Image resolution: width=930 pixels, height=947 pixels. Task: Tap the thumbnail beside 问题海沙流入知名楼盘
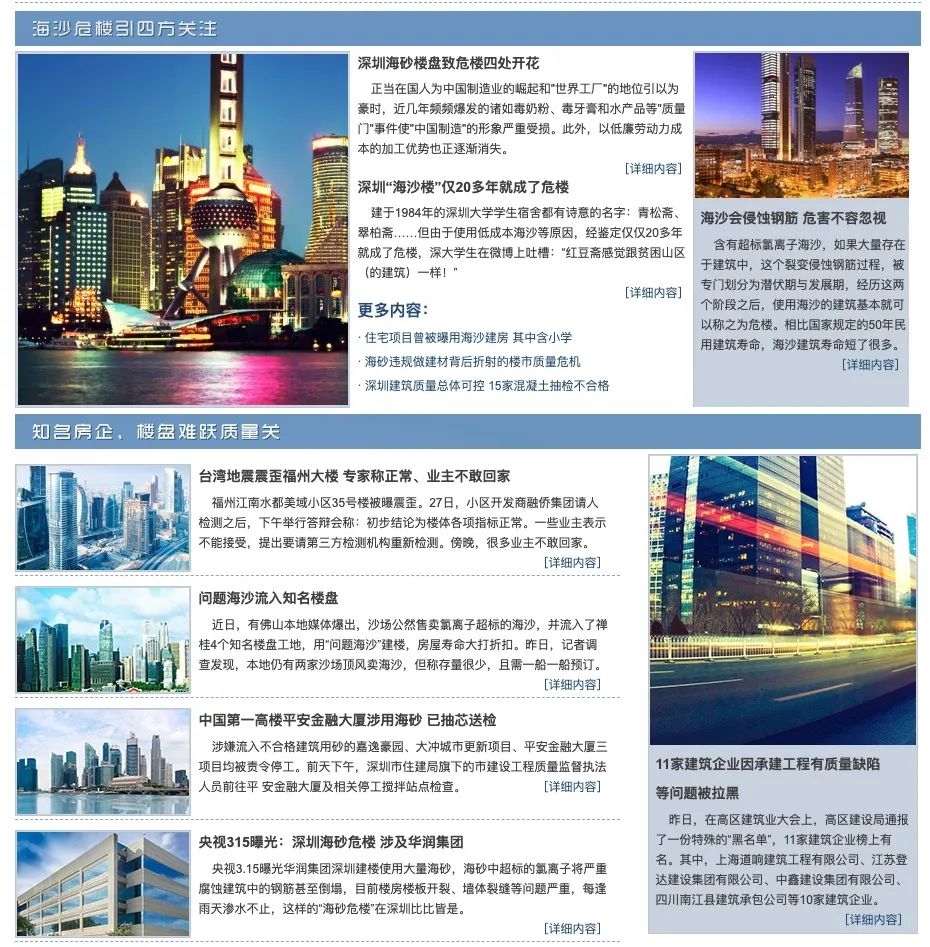pyautogui.click(x=103, y=640)
